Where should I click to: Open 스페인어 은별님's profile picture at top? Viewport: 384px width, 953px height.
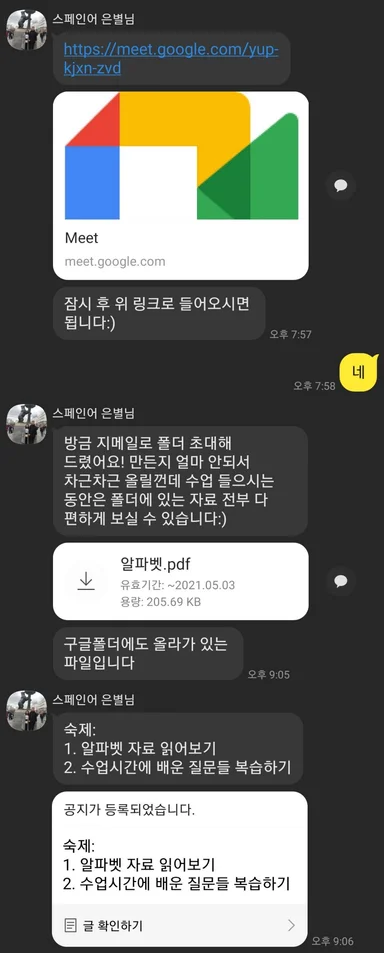tap(26, 29)
